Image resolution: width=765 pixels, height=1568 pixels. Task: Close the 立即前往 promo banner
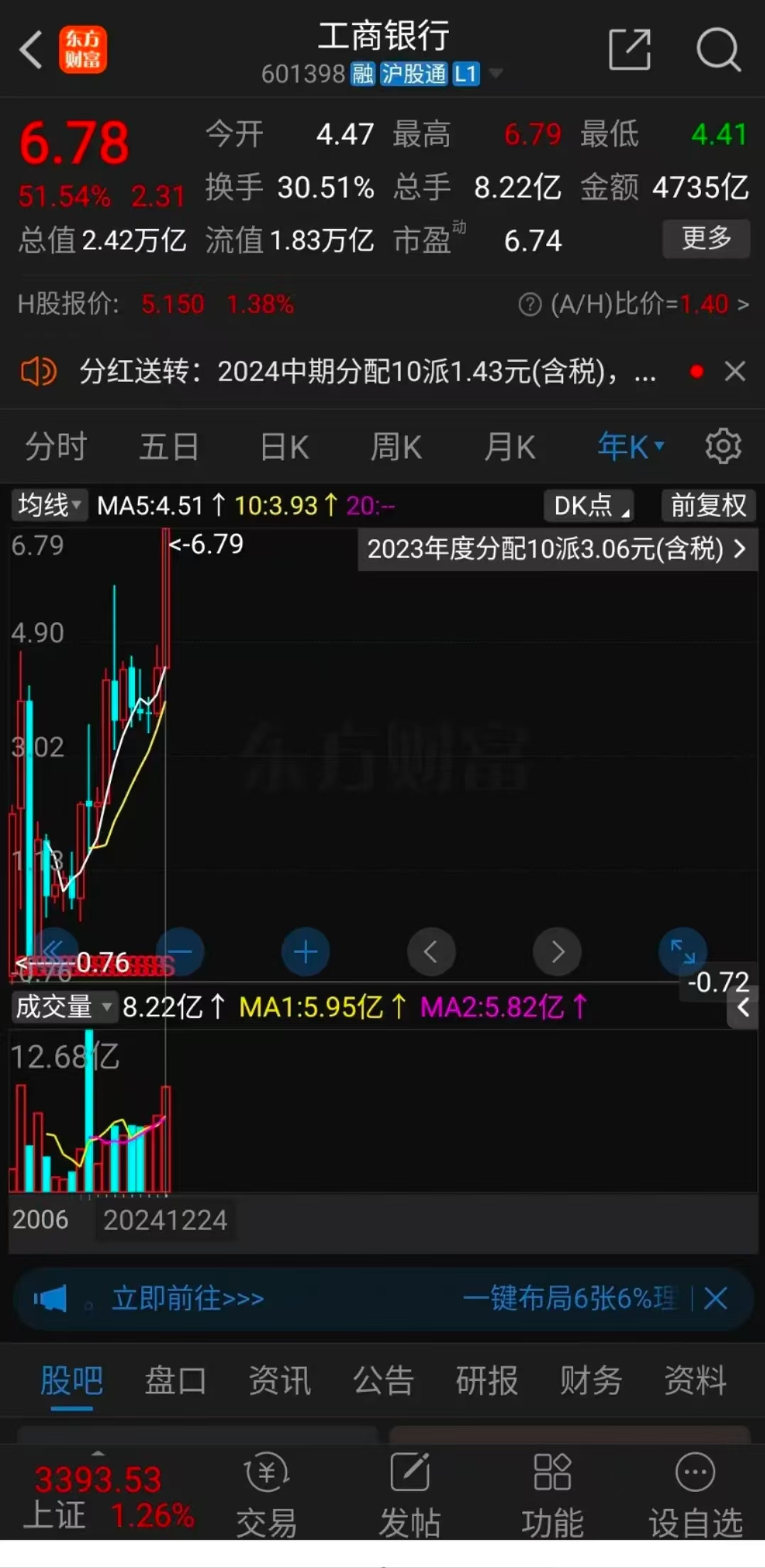[715, 1299]
